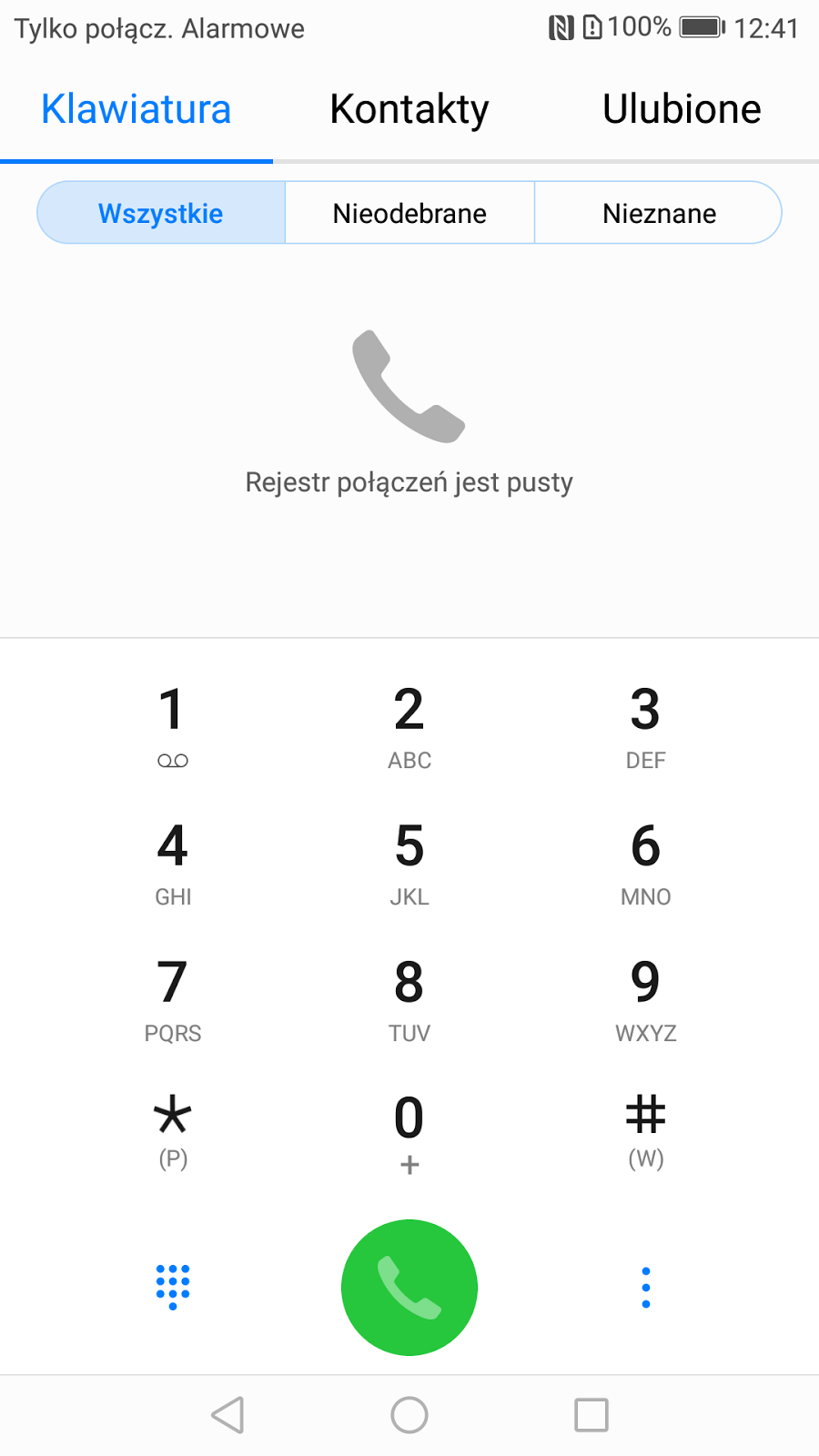Enter digit 3 DEF
The width and height of the screenshot is (819, 1456).
[645, 725]
